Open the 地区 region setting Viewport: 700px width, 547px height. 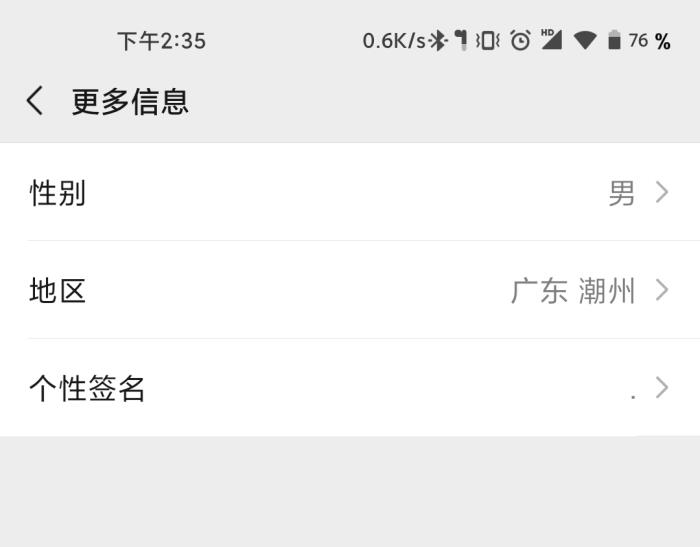[350, 290]
